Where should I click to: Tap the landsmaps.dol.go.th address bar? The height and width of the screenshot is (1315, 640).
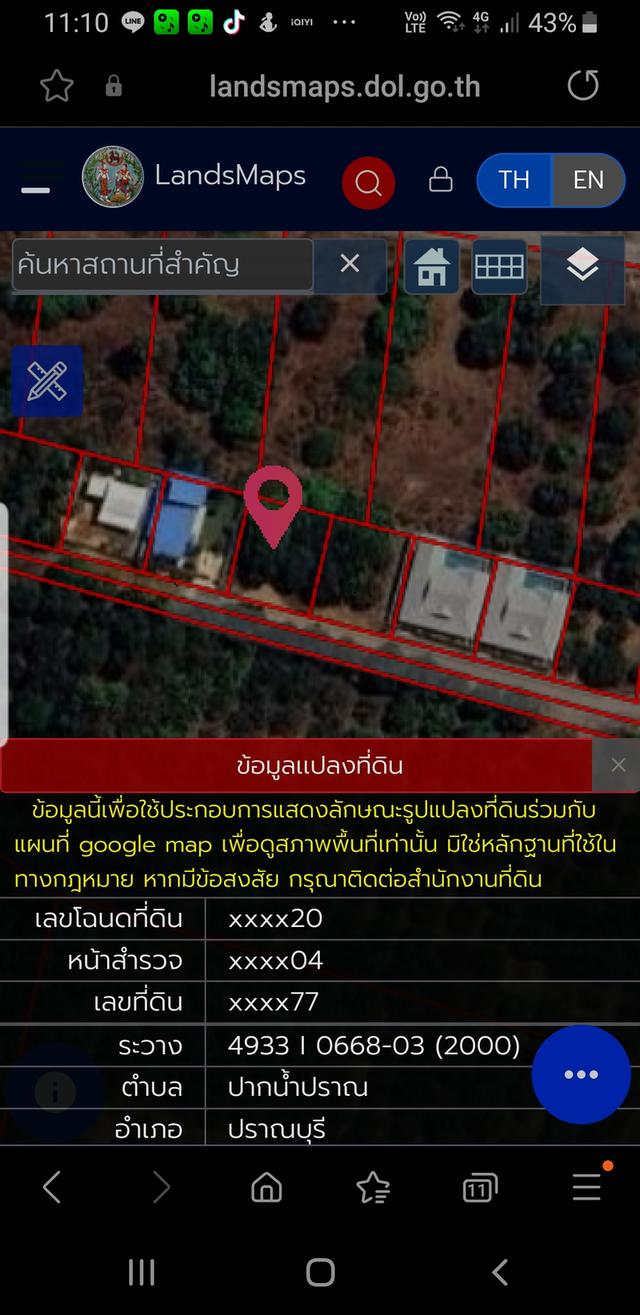344,87
